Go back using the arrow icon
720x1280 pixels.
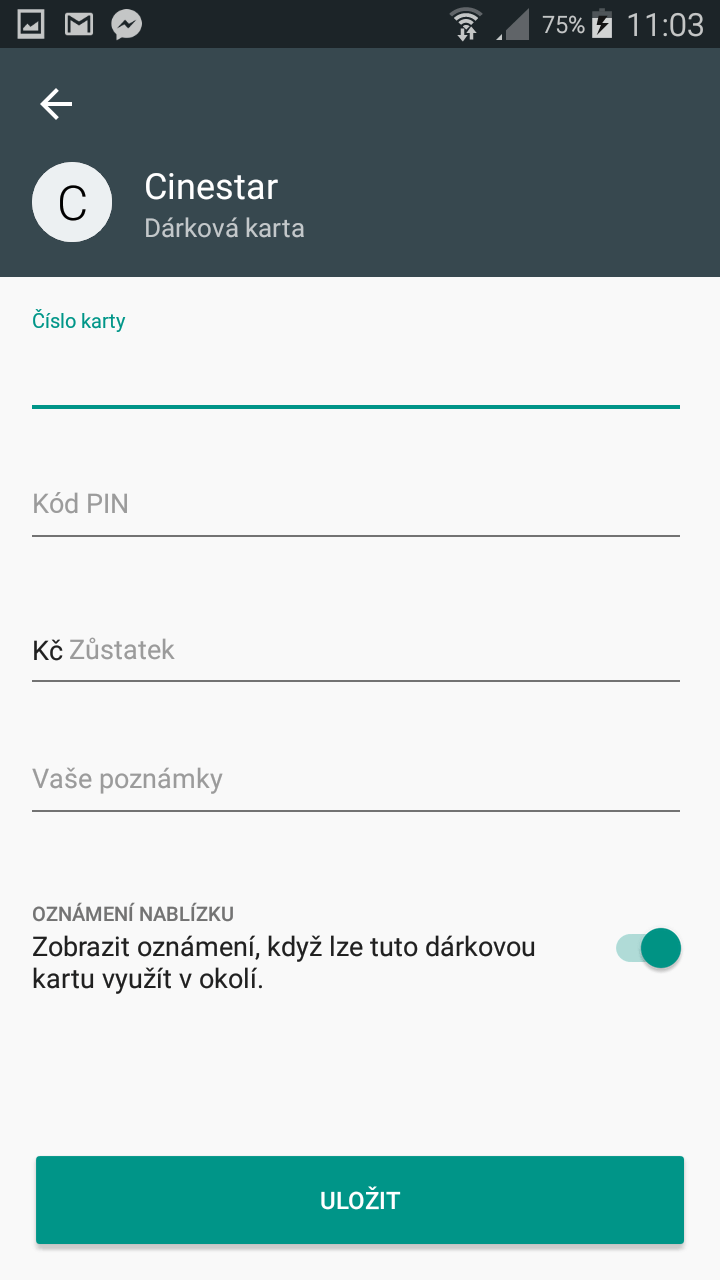tap(56, 104)
